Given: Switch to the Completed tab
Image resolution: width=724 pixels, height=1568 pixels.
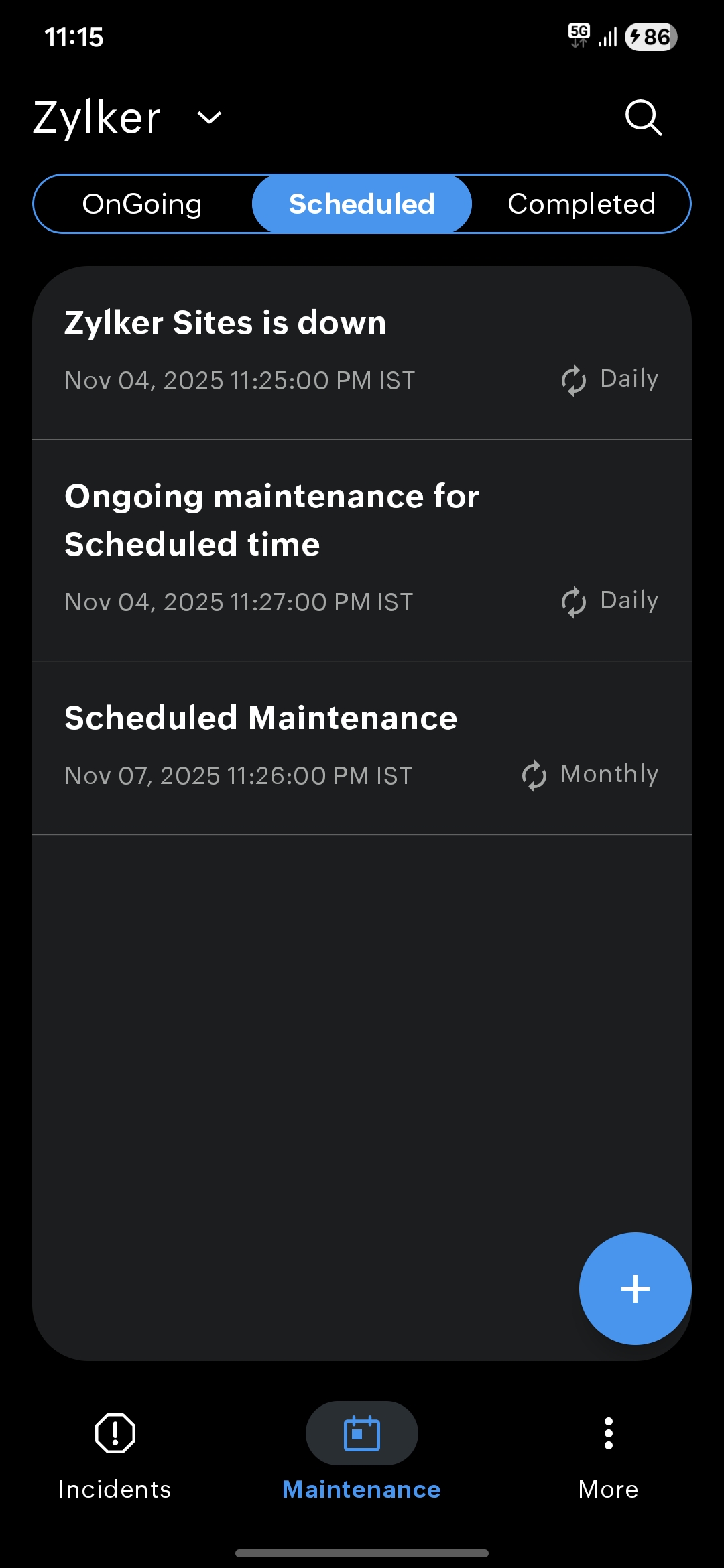Looking at the screenshot, I should click(x=581, y=204).
